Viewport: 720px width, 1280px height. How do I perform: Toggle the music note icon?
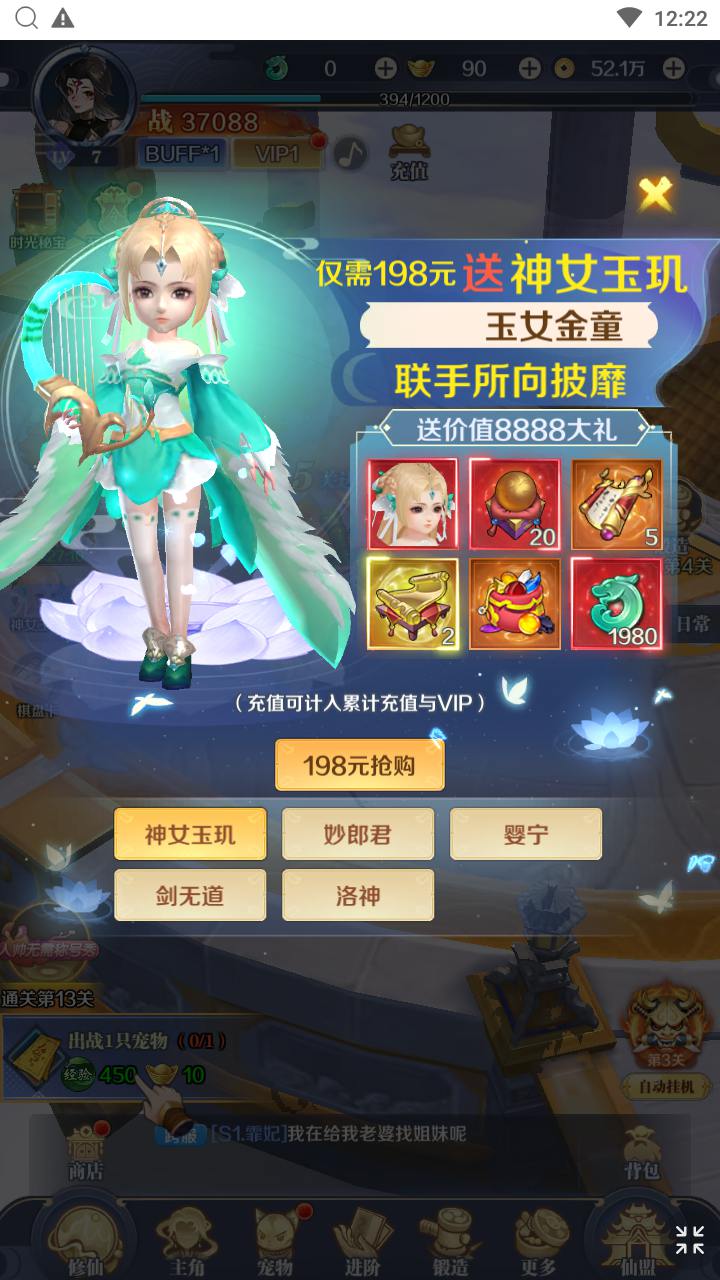point(350,153)
